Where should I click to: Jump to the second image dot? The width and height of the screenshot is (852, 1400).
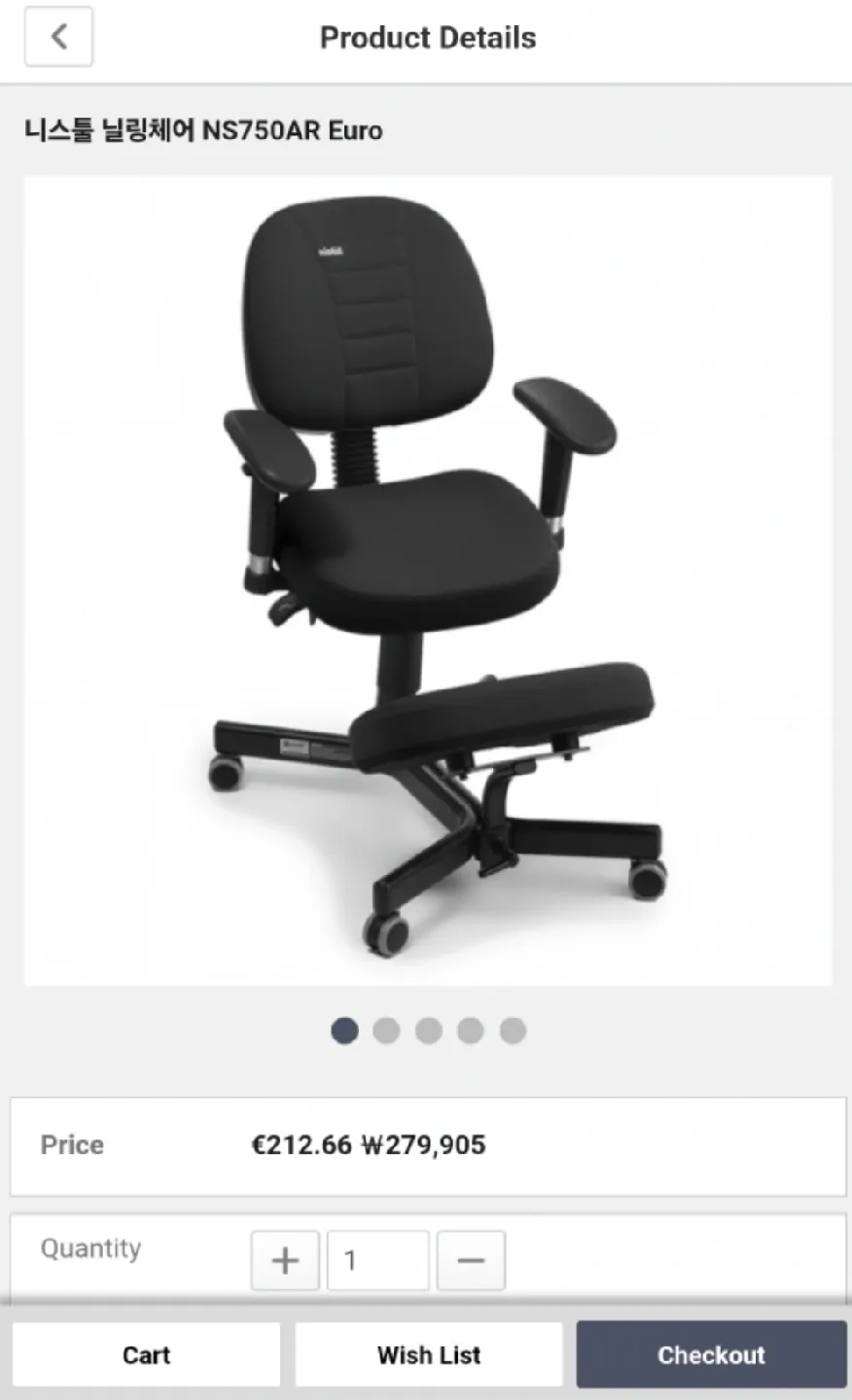386,1031
